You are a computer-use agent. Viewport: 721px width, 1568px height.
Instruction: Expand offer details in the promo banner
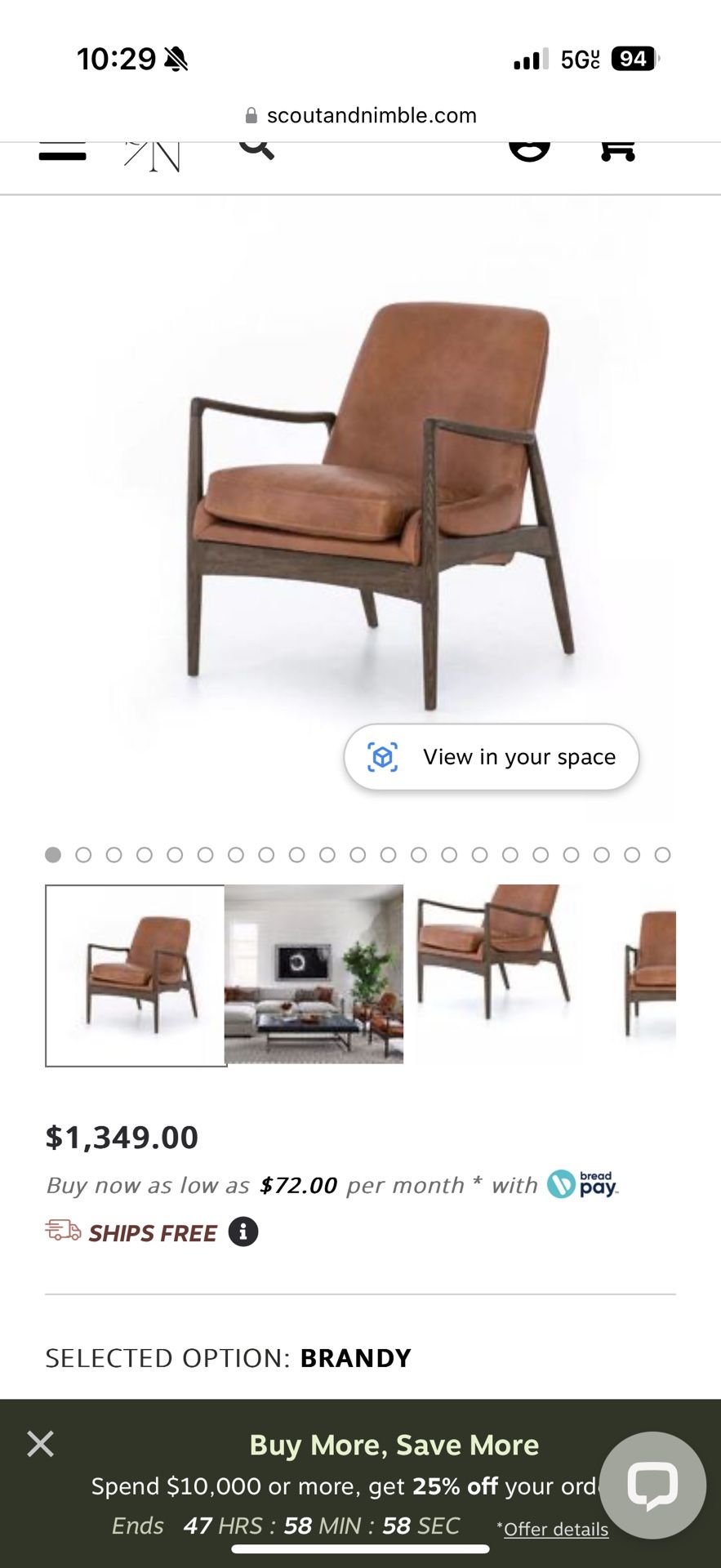(x=554, y=1529)
